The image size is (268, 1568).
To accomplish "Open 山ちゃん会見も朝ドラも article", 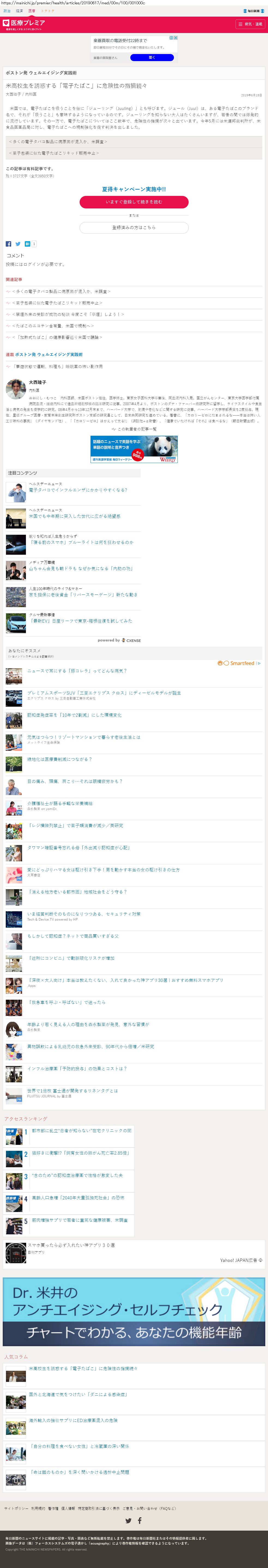I will point(80,569).
